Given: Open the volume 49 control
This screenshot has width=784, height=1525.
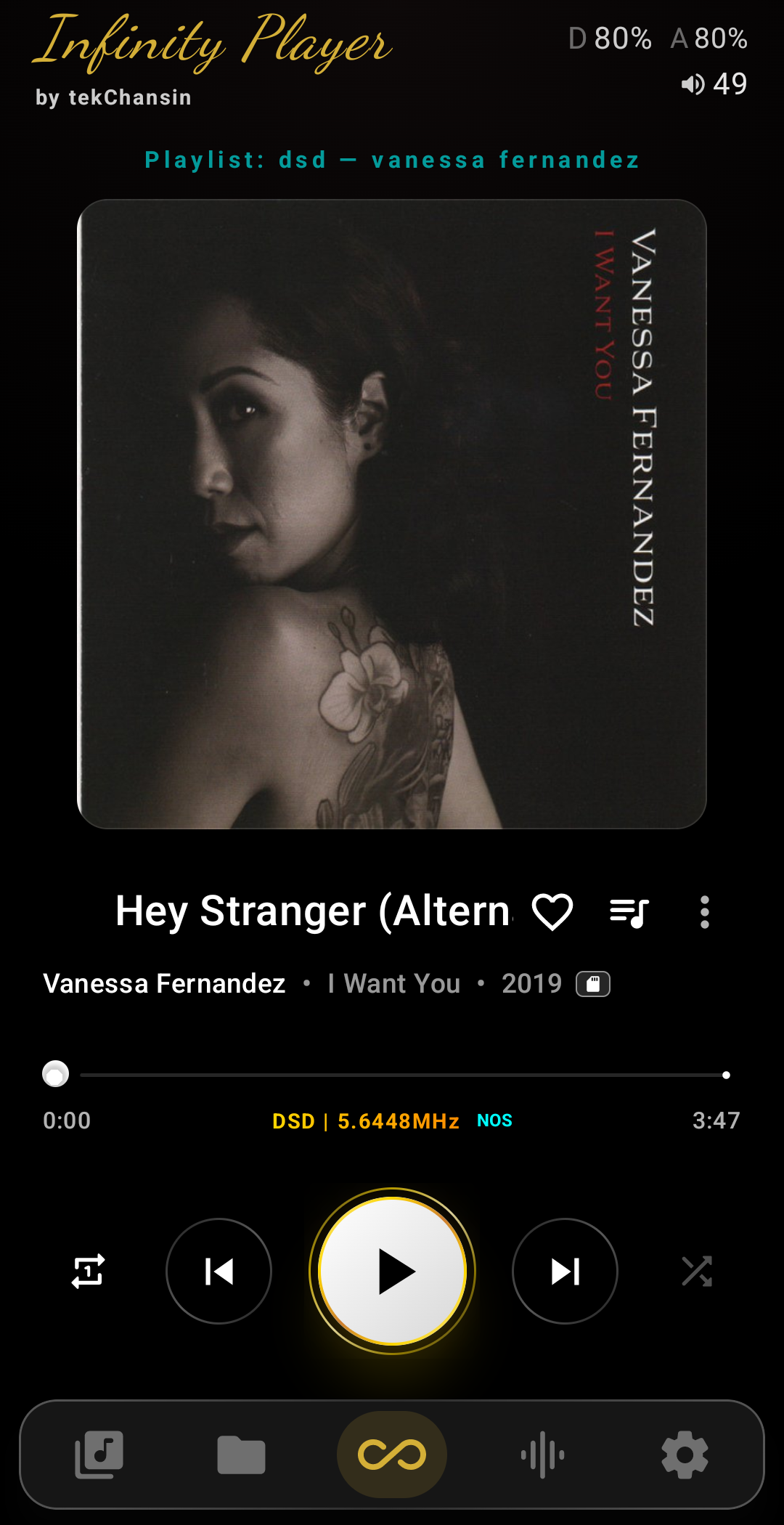Looking at the screenshot, I should (x=714, y=84).
